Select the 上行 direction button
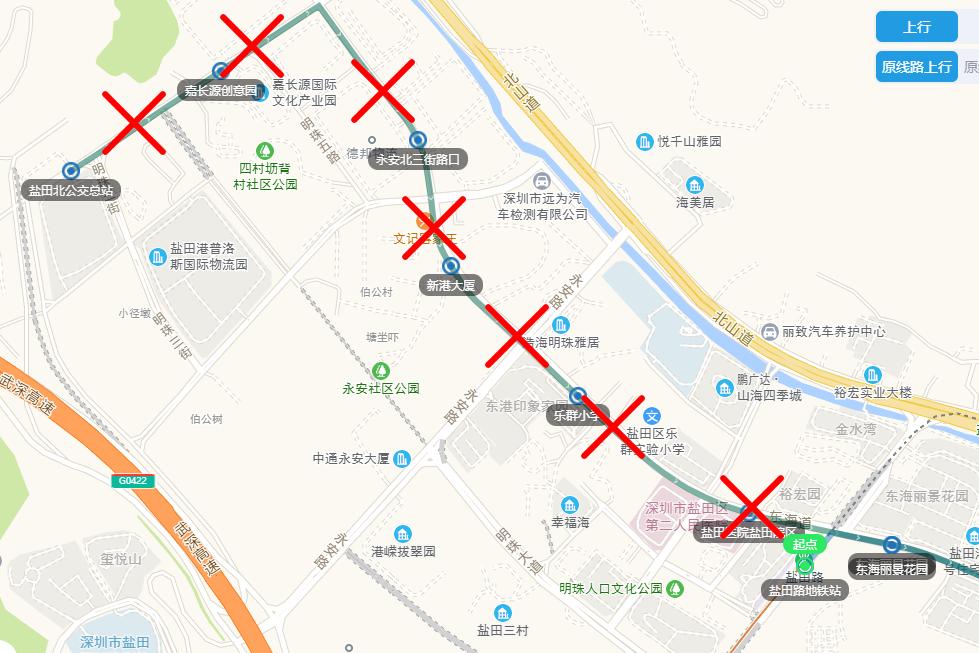 point(916,27)
